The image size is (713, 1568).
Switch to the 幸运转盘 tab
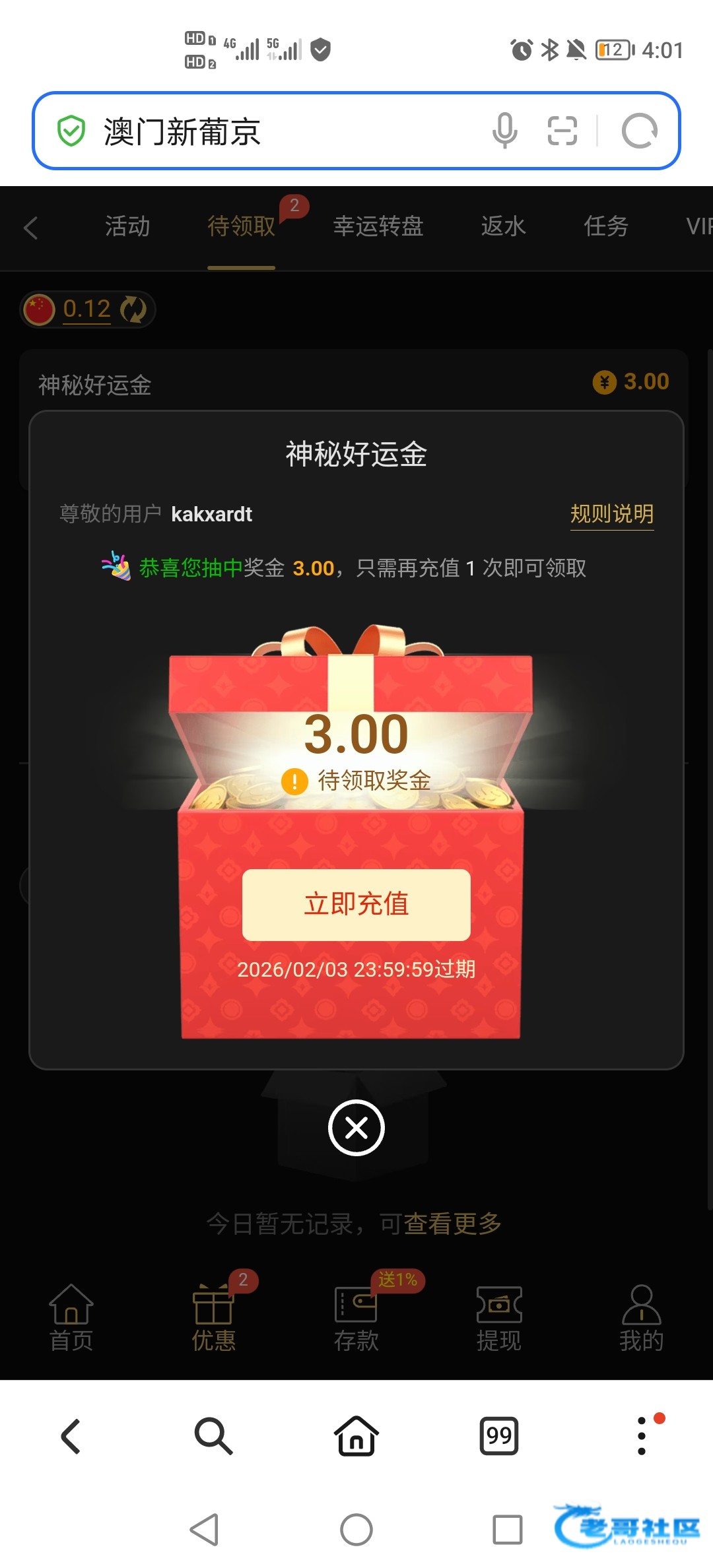[x=378, y=226]
